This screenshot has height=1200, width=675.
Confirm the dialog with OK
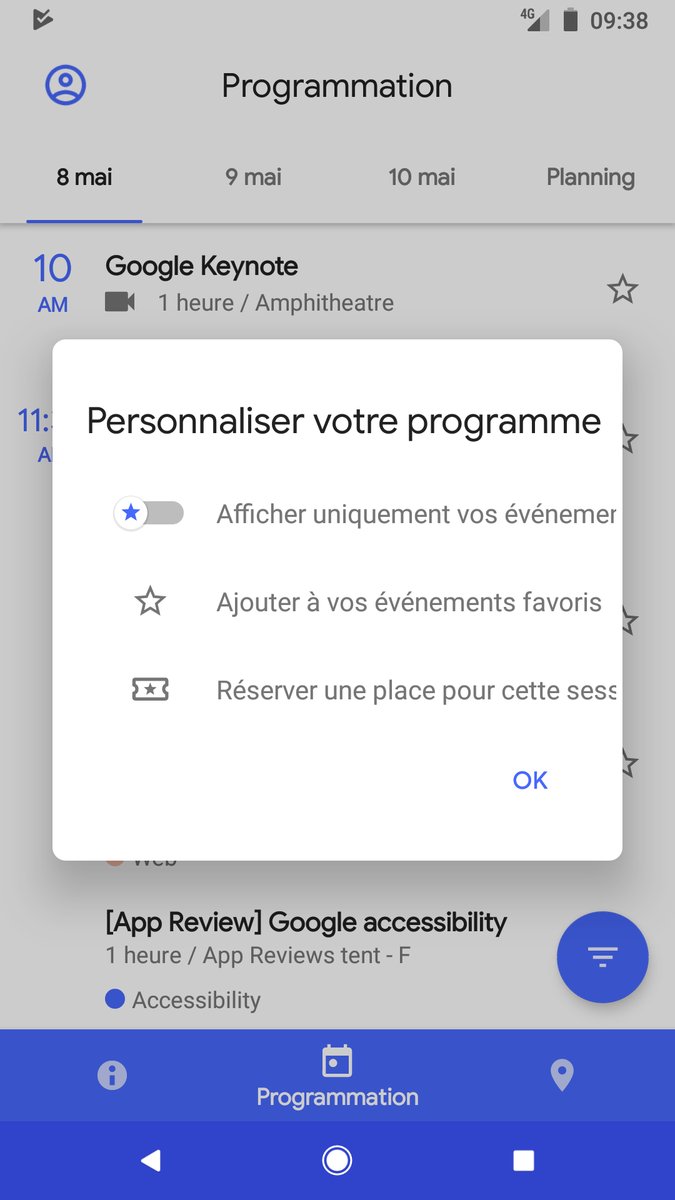[530, 780]
